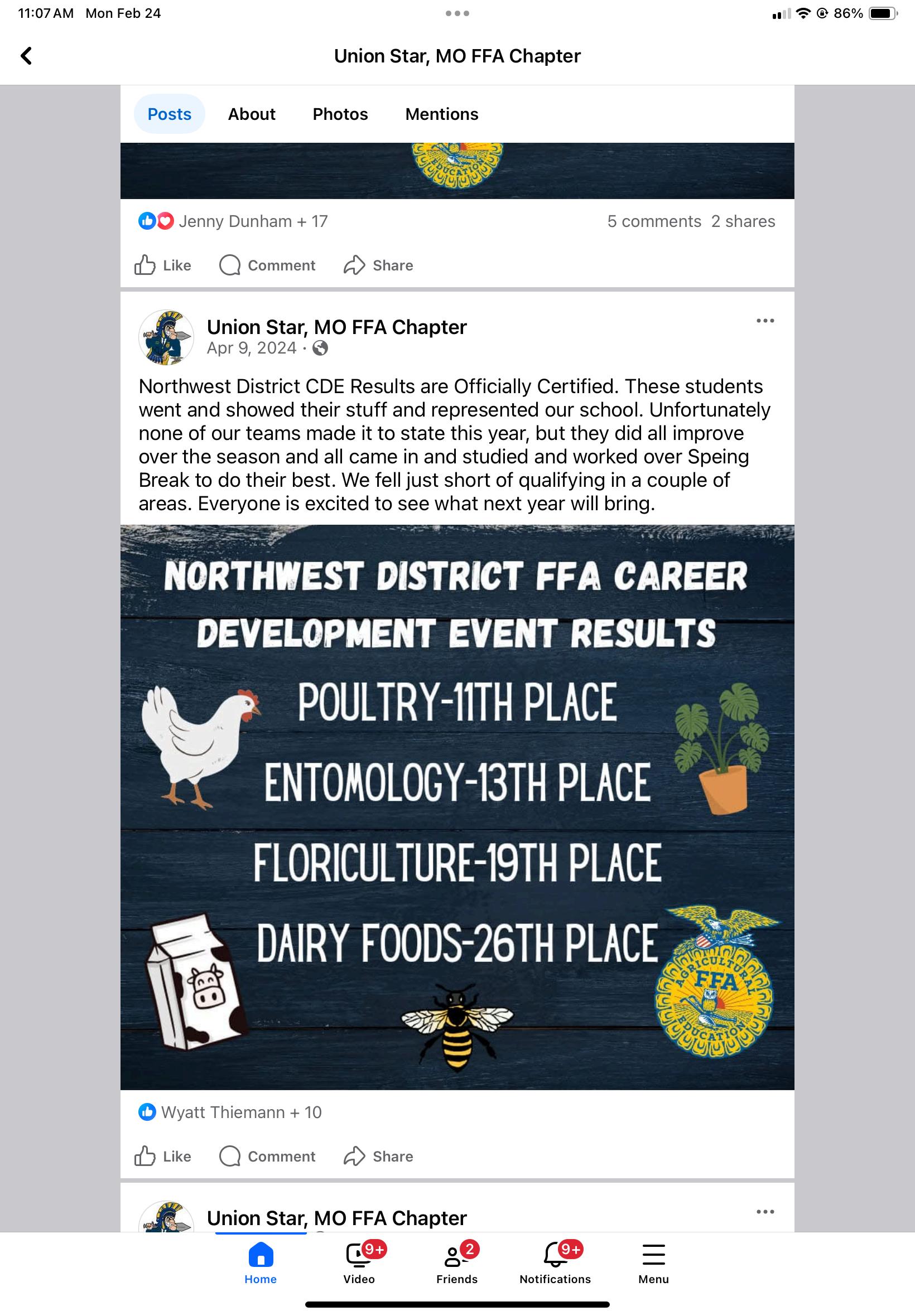The image size is (915, 1316).
Task: See who reacted: Wyatt Thiemann + 10
Action: tap(230, 1112)
